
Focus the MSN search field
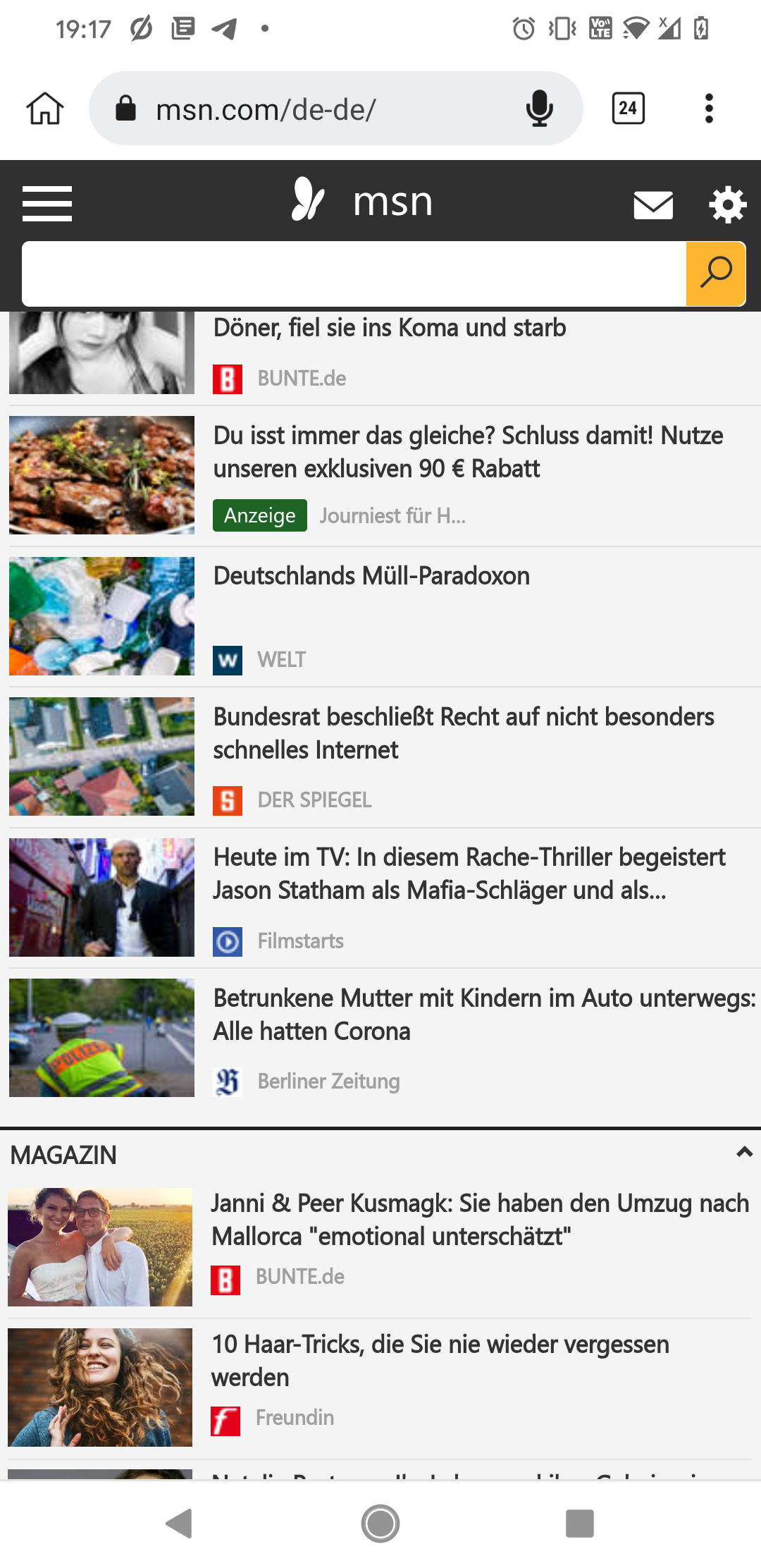click(354, 274)
